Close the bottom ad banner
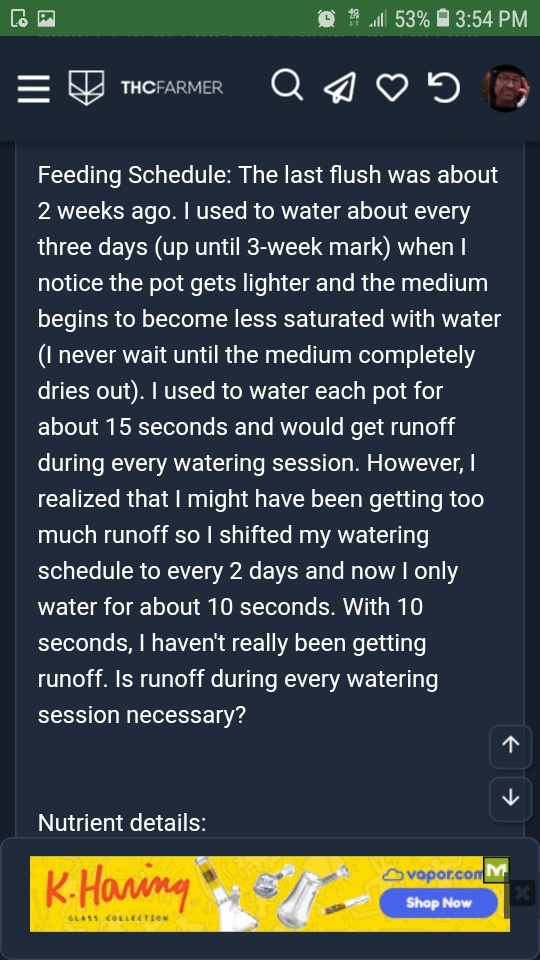 click(x=522, y=893)
